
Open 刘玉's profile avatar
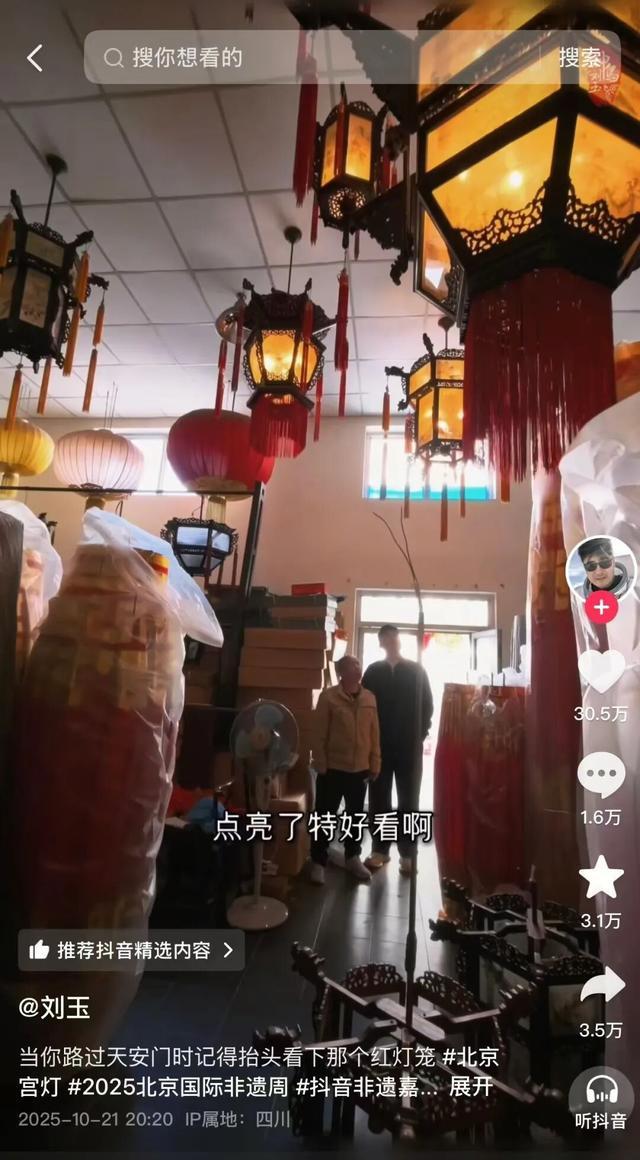[600, 569]
